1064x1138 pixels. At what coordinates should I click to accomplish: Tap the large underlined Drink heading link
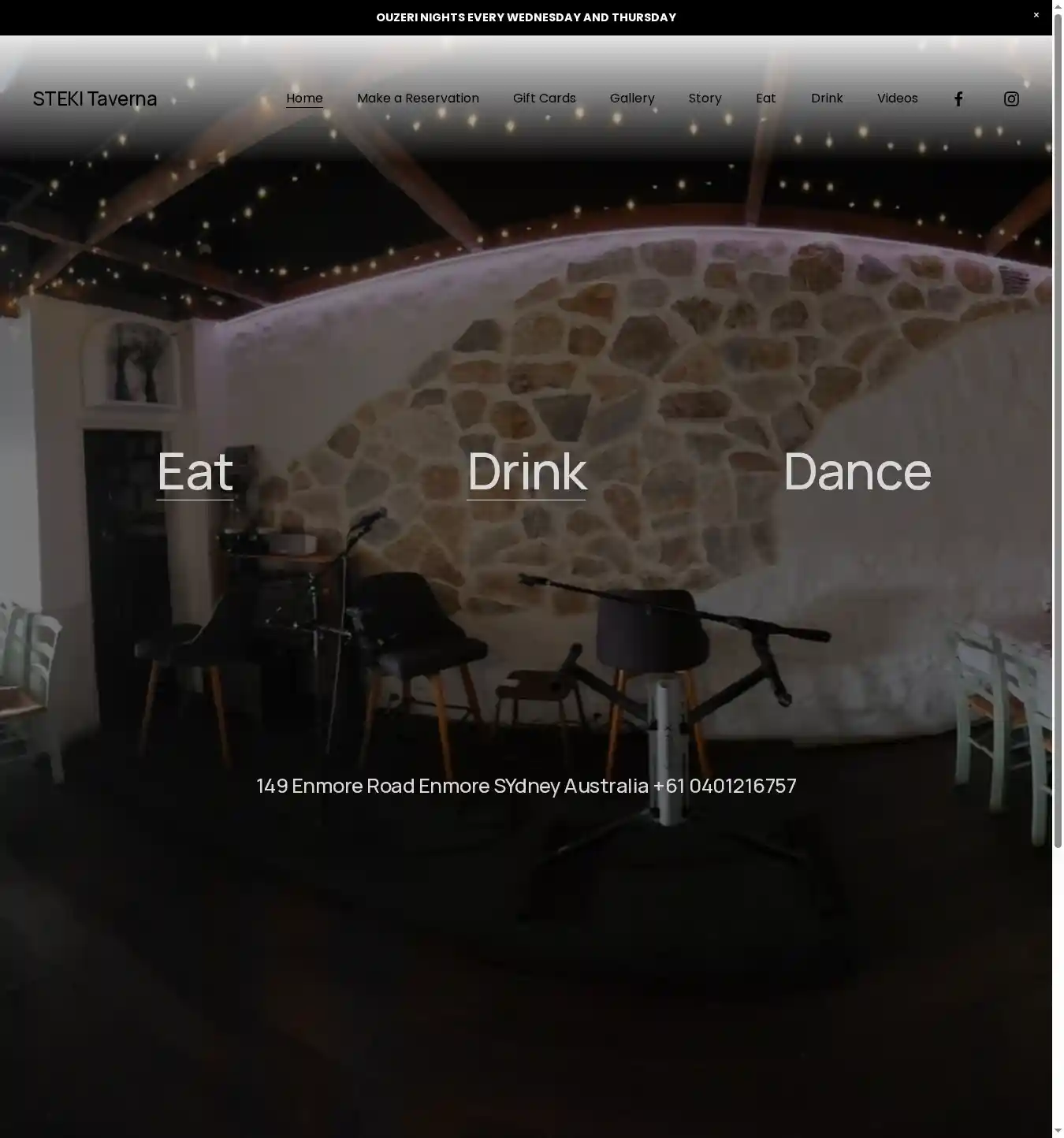click(x=526, y=471)
